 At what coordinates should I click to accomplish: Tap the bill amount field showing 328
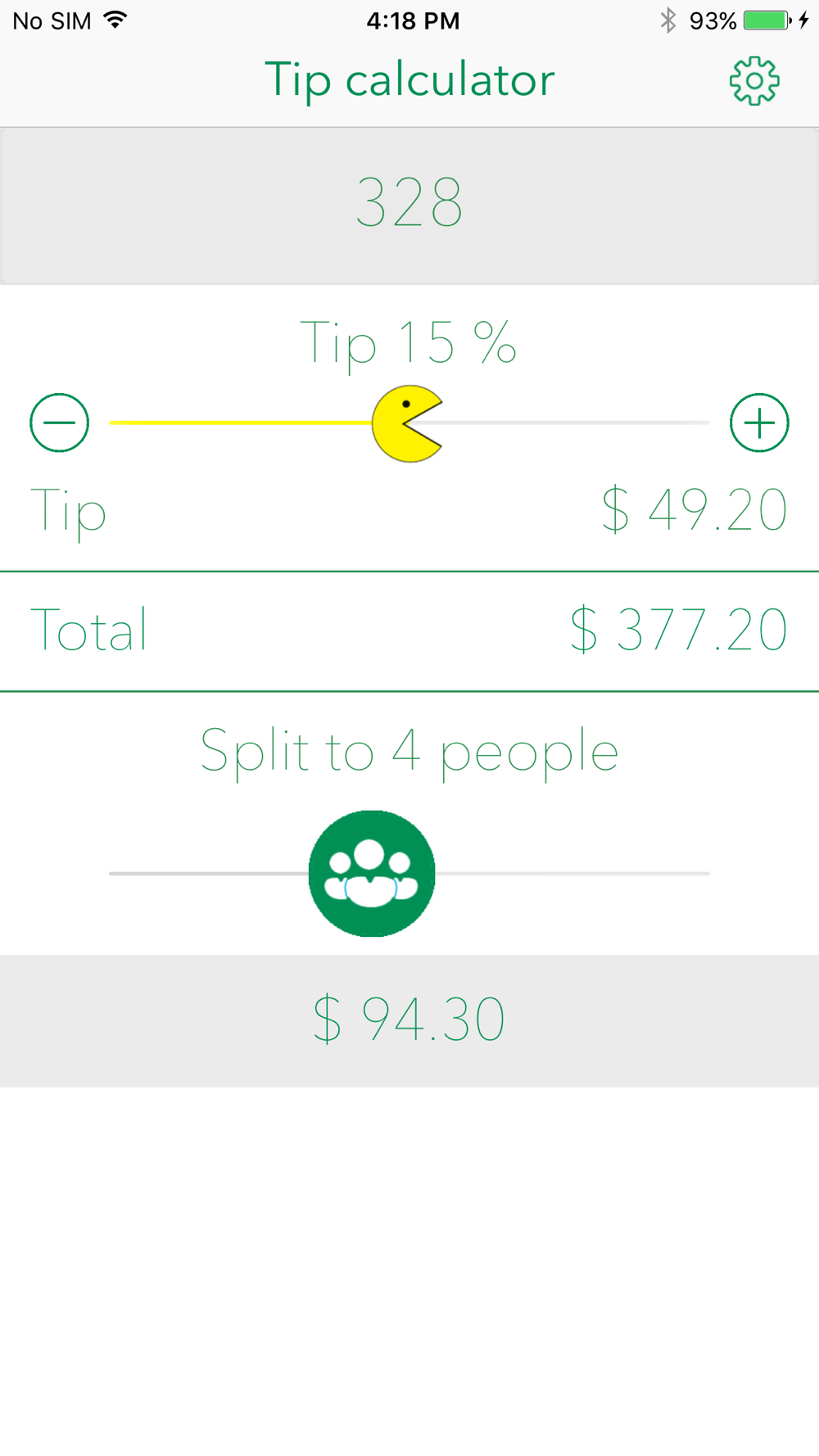pyautogui.click(x=409, y=206)
